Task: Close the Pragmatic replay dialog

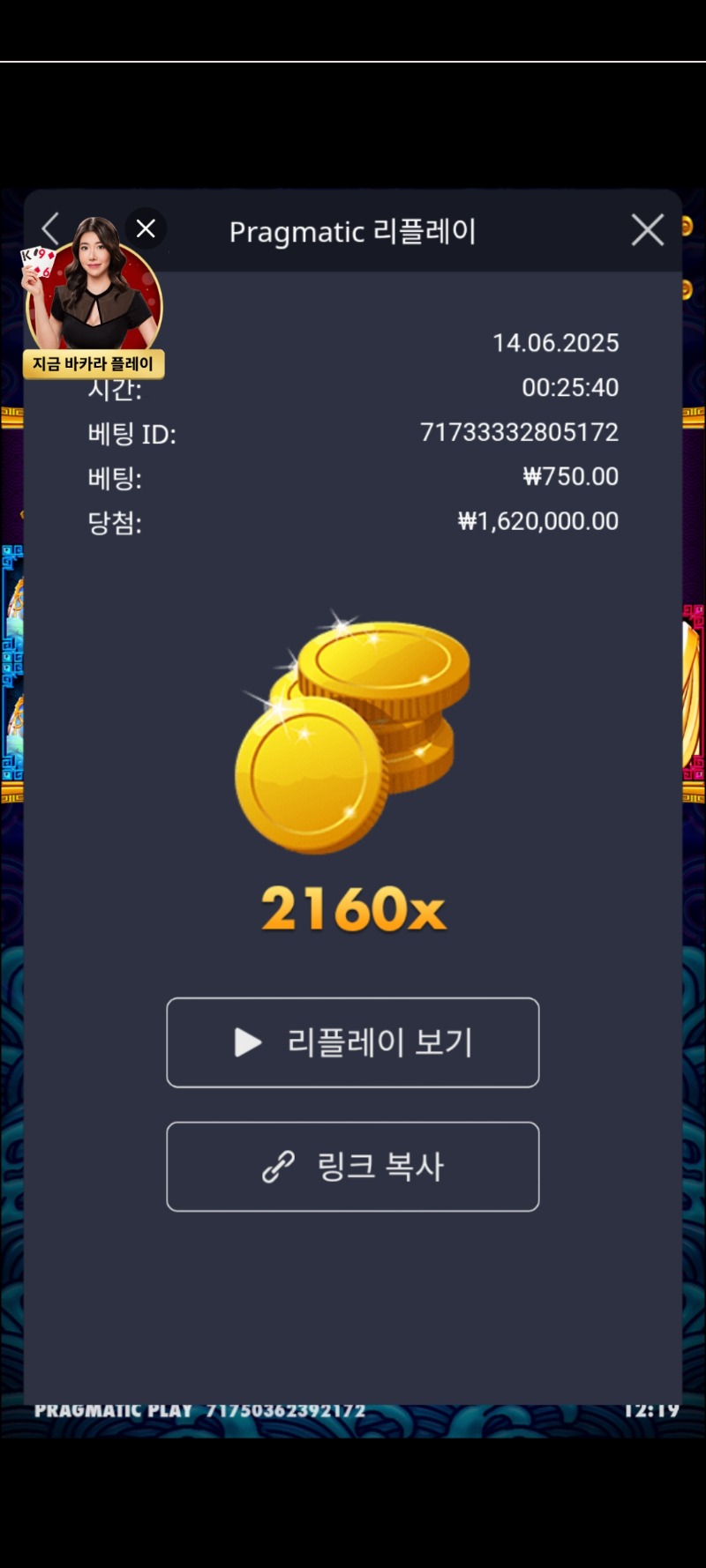Action: pyautogui.click(x=647, y=230)
